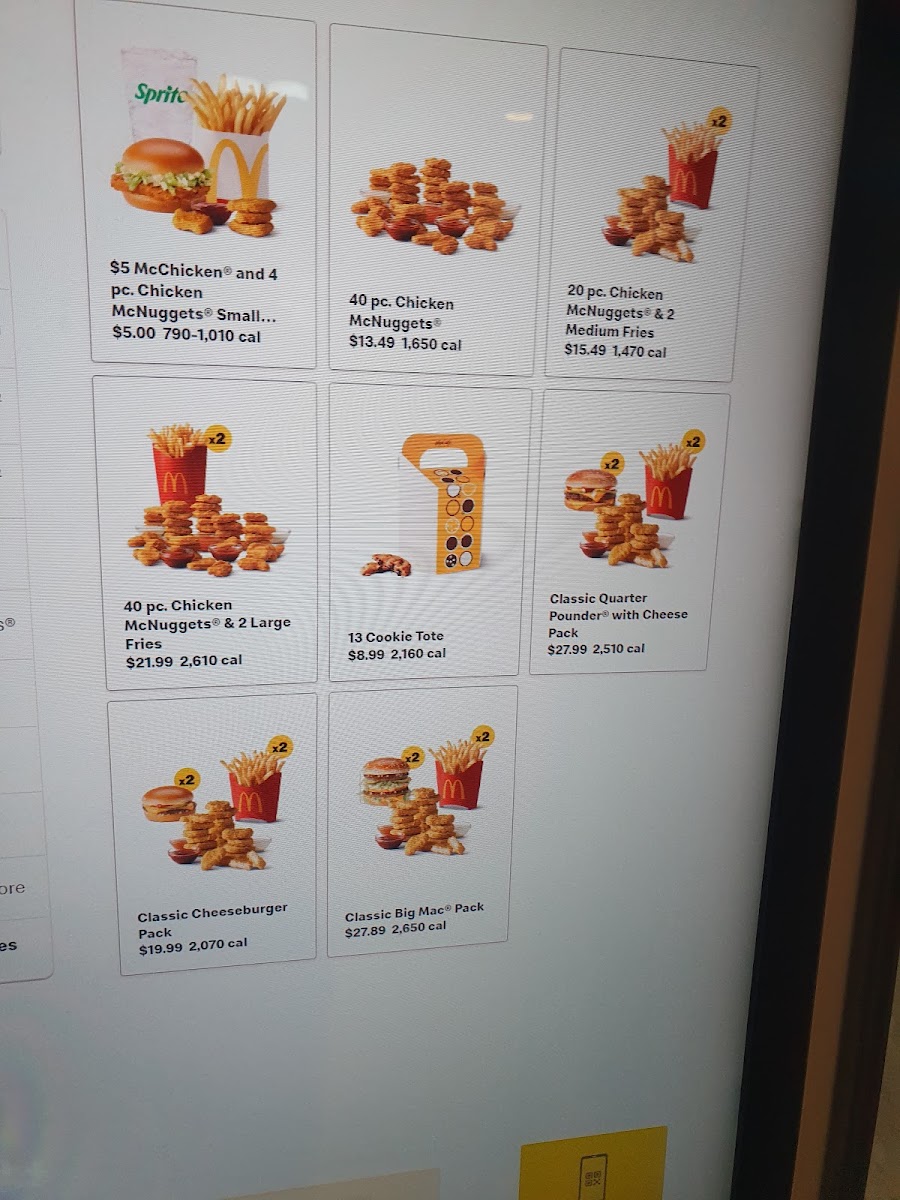Add the 13 Cookie Tote item

(430, 530)
